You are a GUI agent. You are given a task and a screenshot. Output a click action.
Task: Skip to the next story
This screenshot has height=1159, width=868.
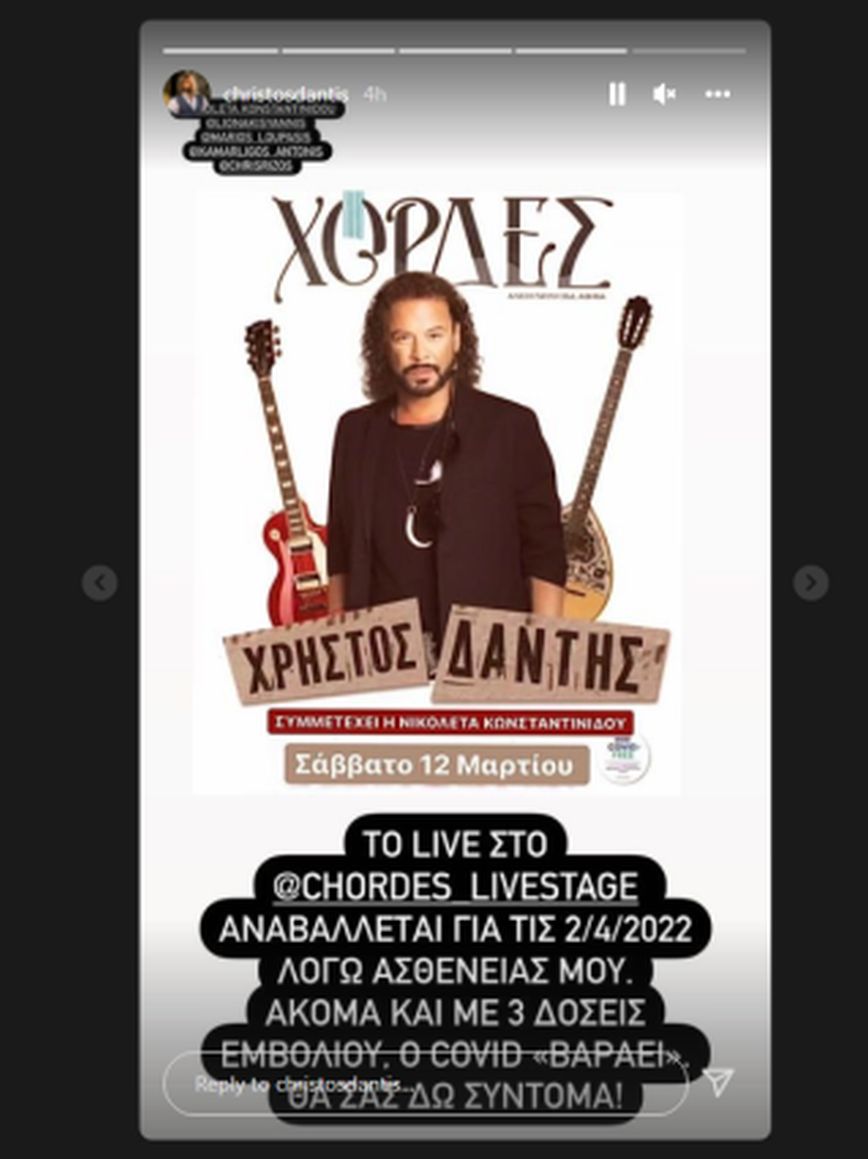(810, 582)
